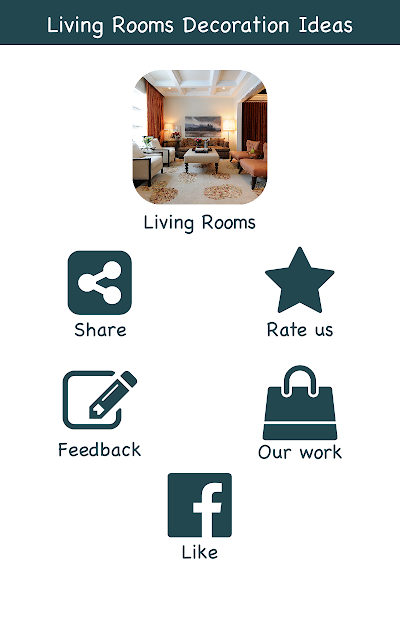Like the app on Facebook
400x640 pixels.
(x=200, y=505)
